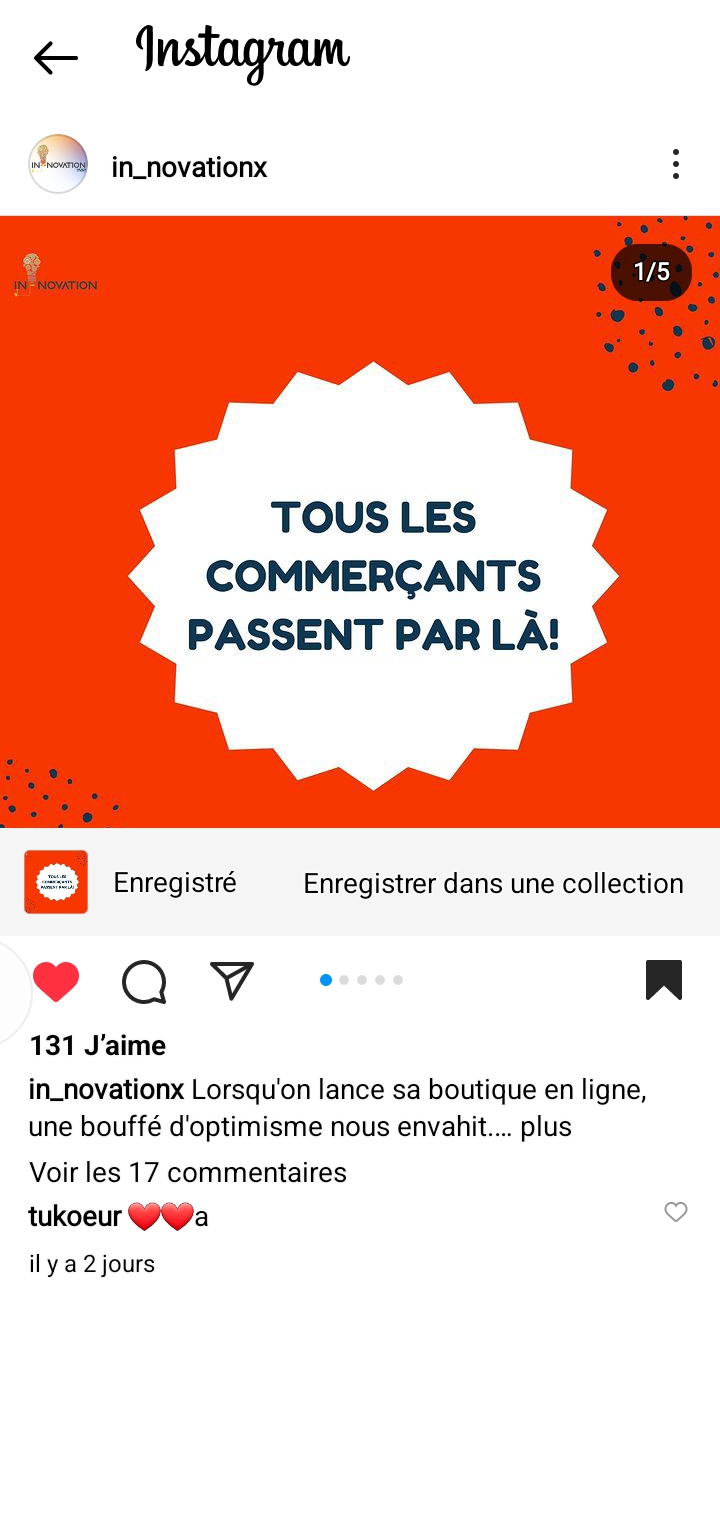Unlike the post with the red heart
720x1525 pixels.
click(x=56, y=981)
